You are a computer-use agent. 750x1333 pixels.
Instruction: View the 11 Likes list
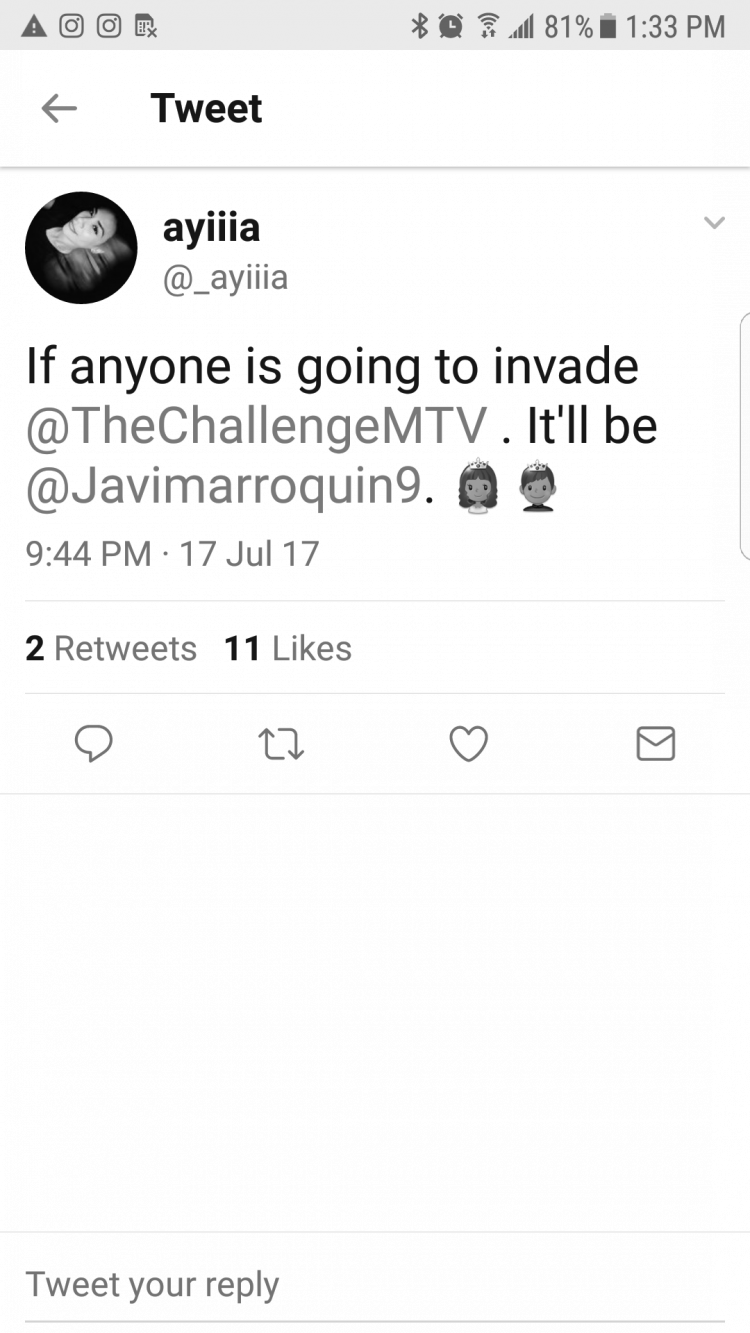pos(288,648)
